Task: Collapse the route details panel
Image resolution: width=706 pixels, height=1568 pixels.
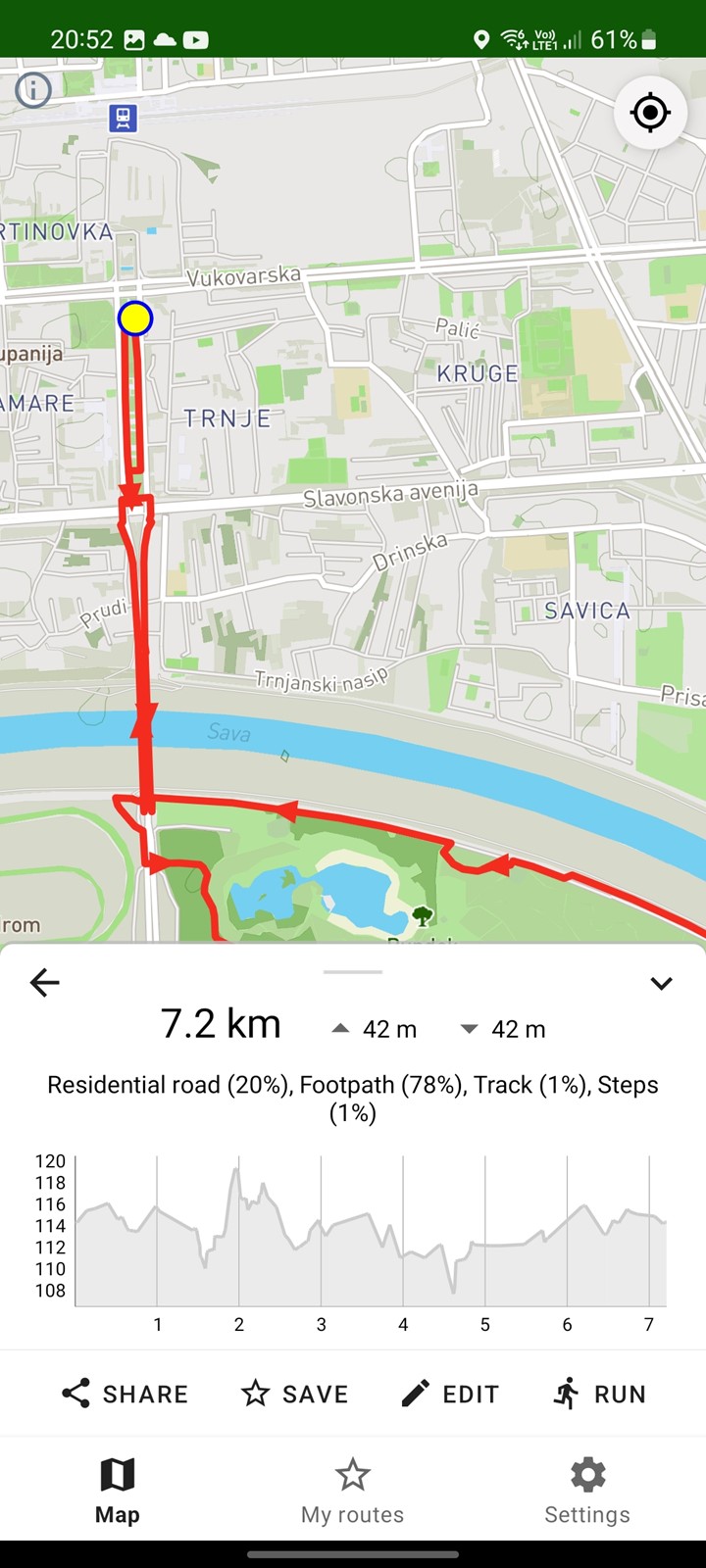Action: point(661,983)
